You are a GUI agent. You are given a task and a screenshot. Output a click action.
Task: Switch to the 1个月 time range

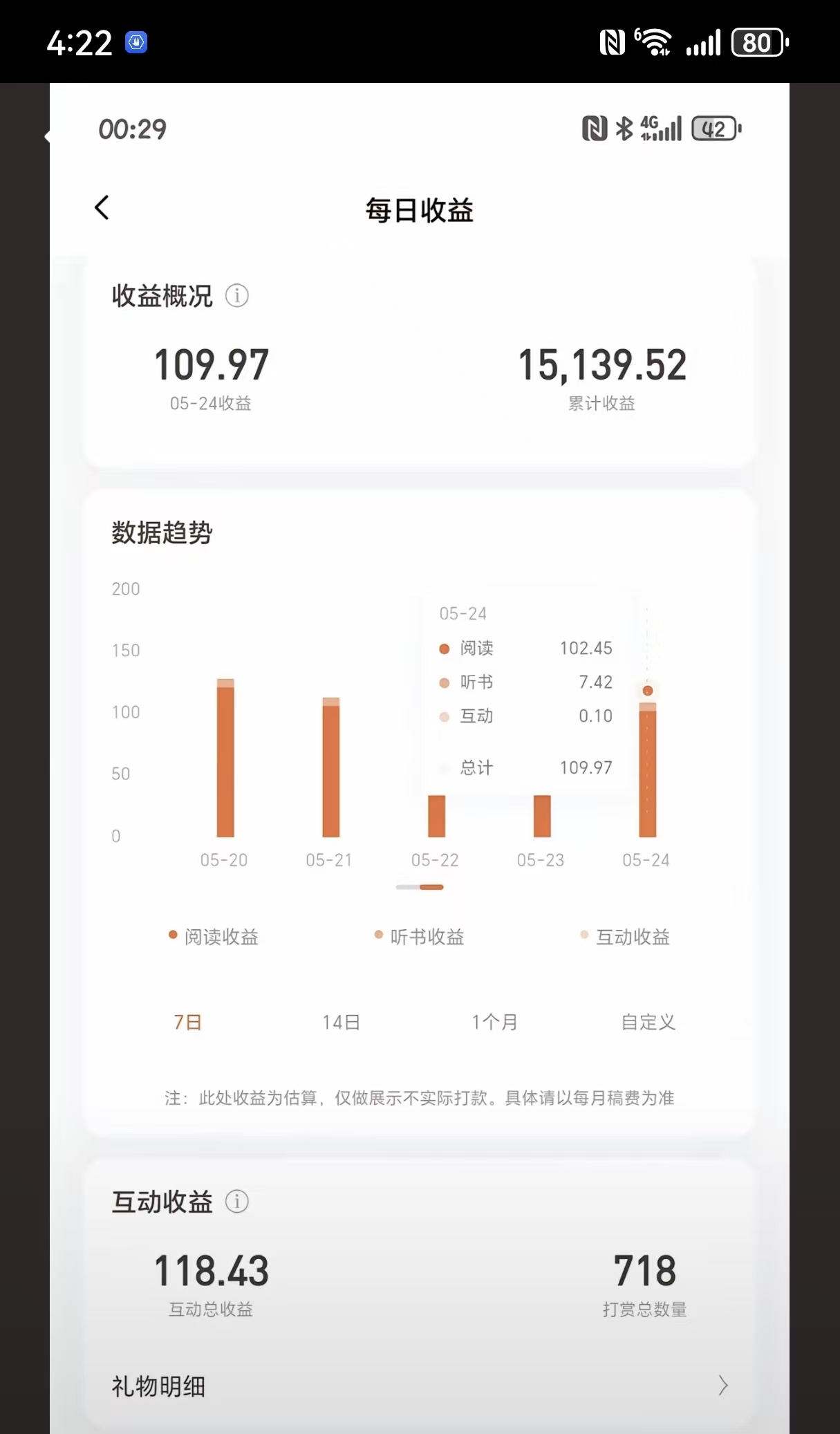pos(494,1022)
